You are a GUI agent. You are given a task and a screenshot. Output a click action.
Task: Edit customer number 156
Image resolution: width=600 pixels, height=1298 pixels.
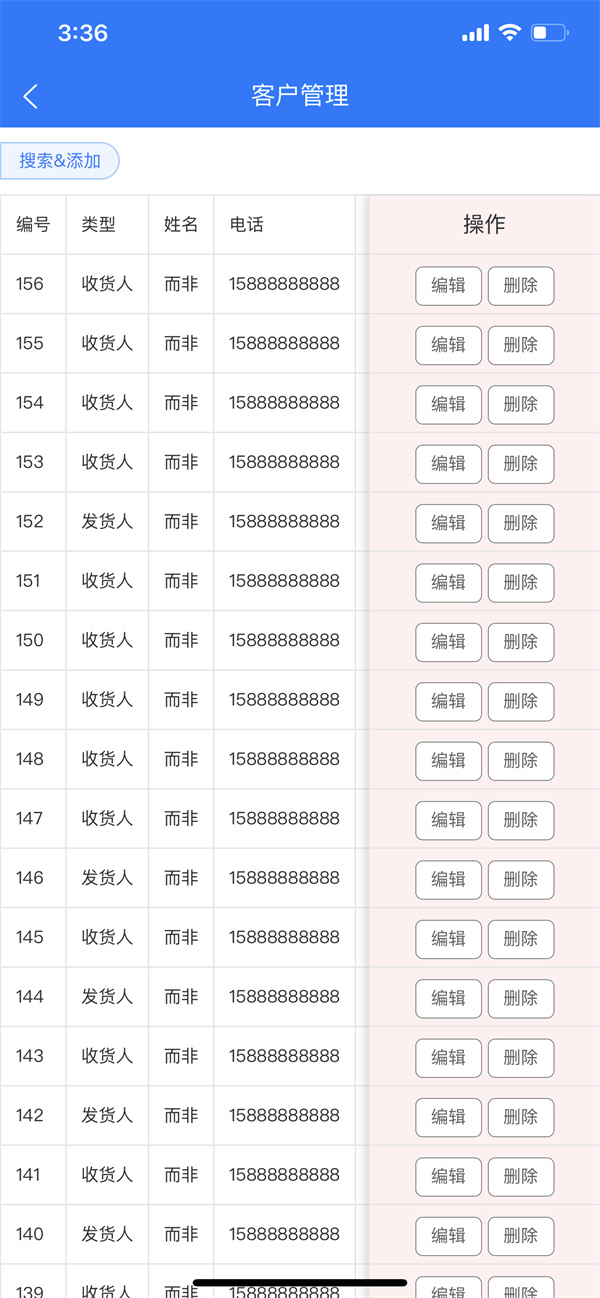tap(449, 286)
